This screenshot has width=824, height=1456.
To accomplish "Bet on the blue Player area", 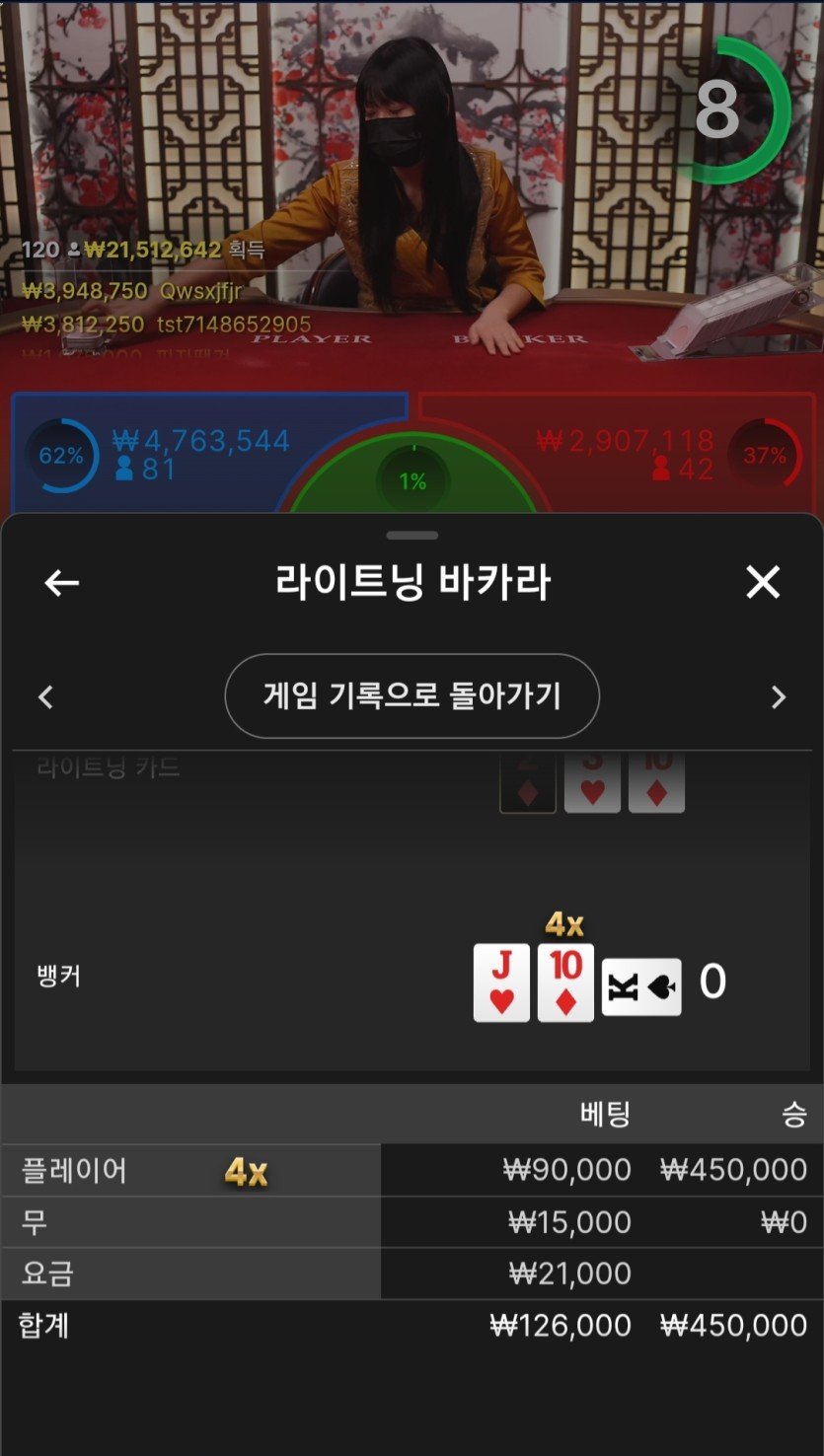I will click(197, 454).
